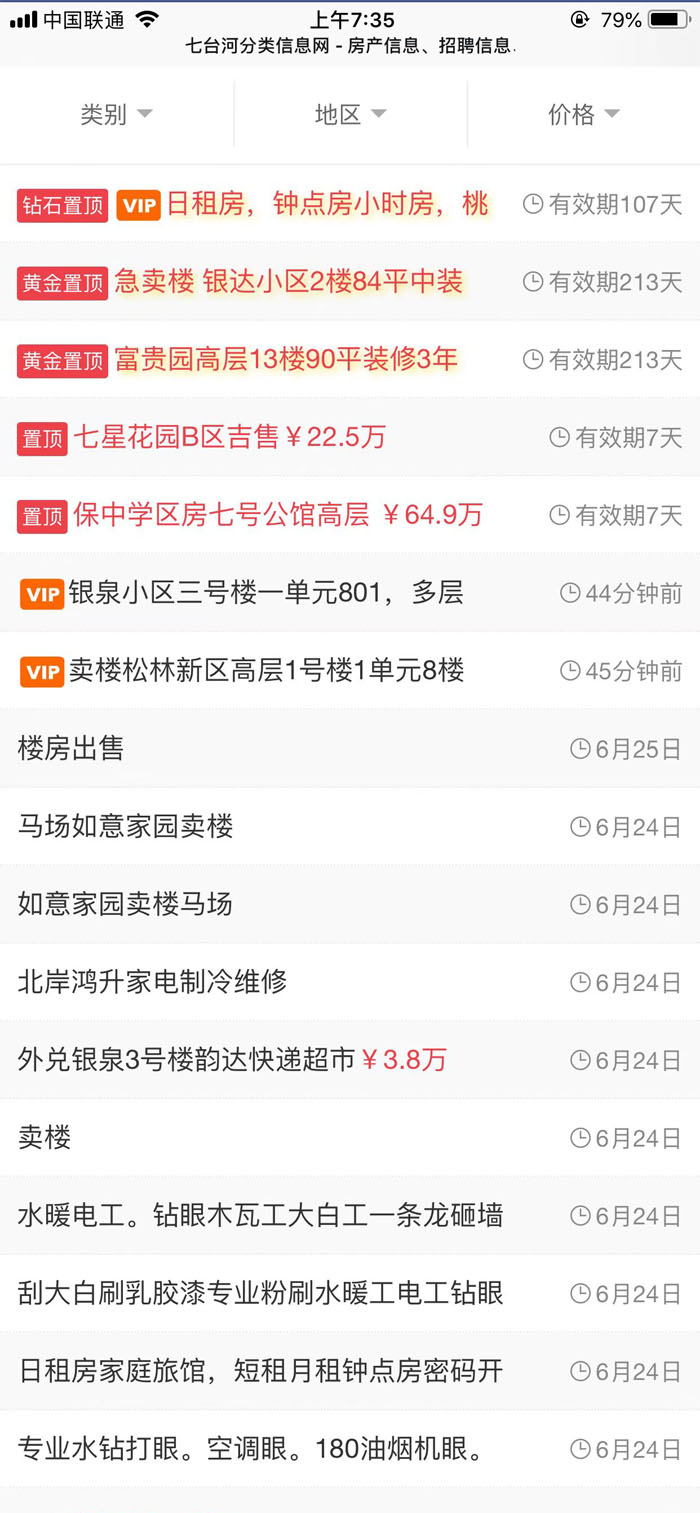
Task: View the 楼房出售 post
Action: pos(72,749)
